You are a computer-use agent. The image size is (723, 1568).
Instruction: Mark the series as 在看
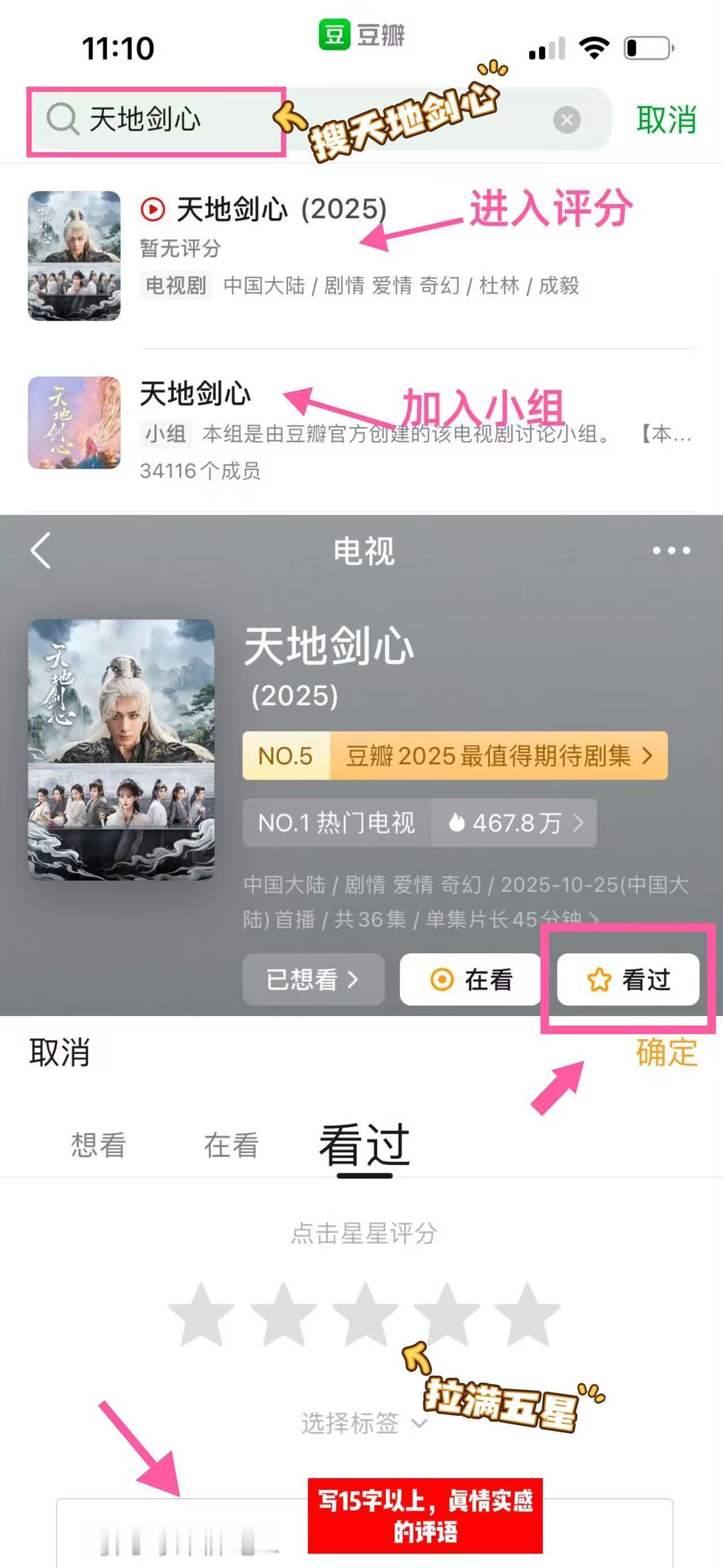(x=472, y=980)
